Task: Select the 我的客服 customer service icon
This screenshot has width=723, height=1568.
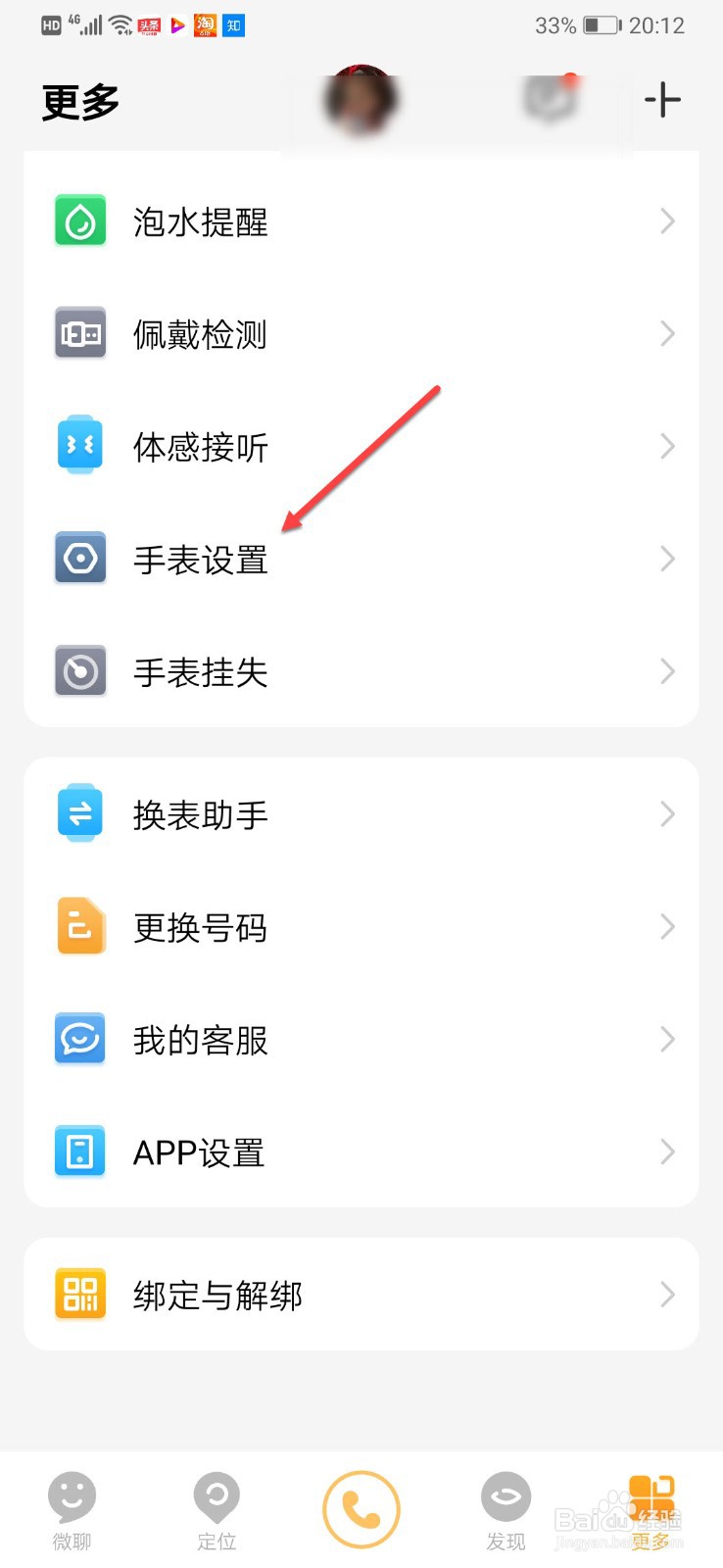Action: click(79, 1039)
